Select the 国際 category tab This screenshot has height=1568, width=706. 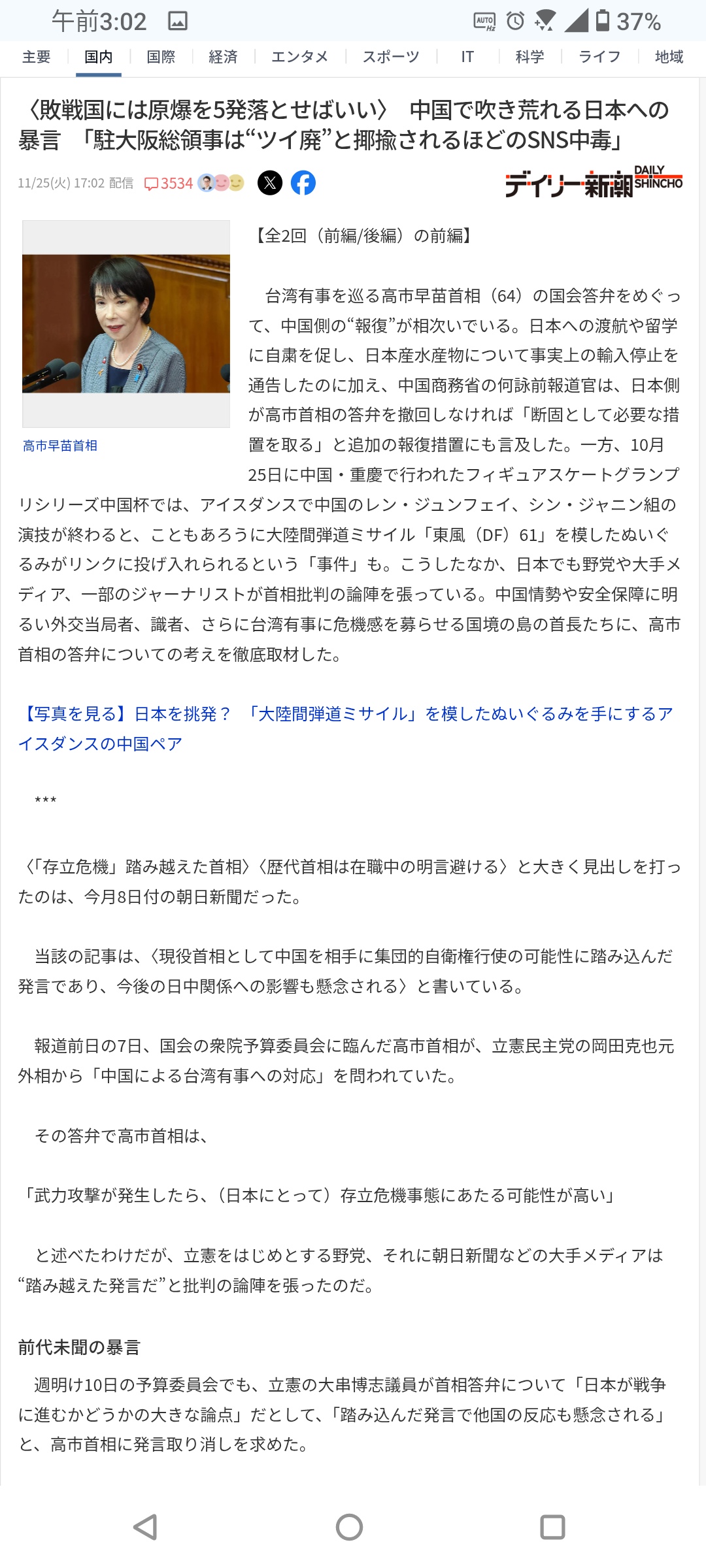click(161, 57)
